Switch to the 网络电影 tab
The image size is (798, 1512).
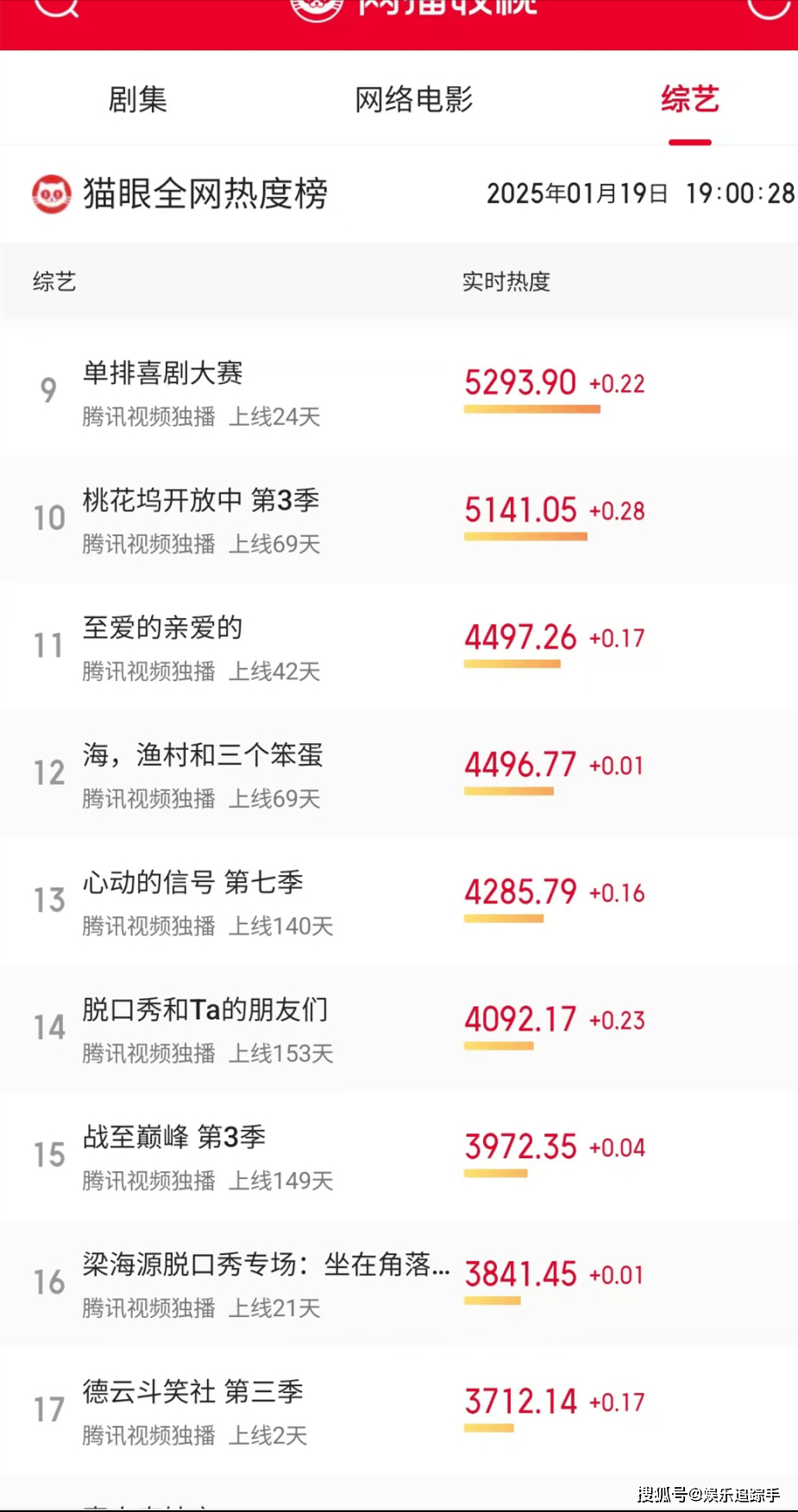click(x=414, y=99)
